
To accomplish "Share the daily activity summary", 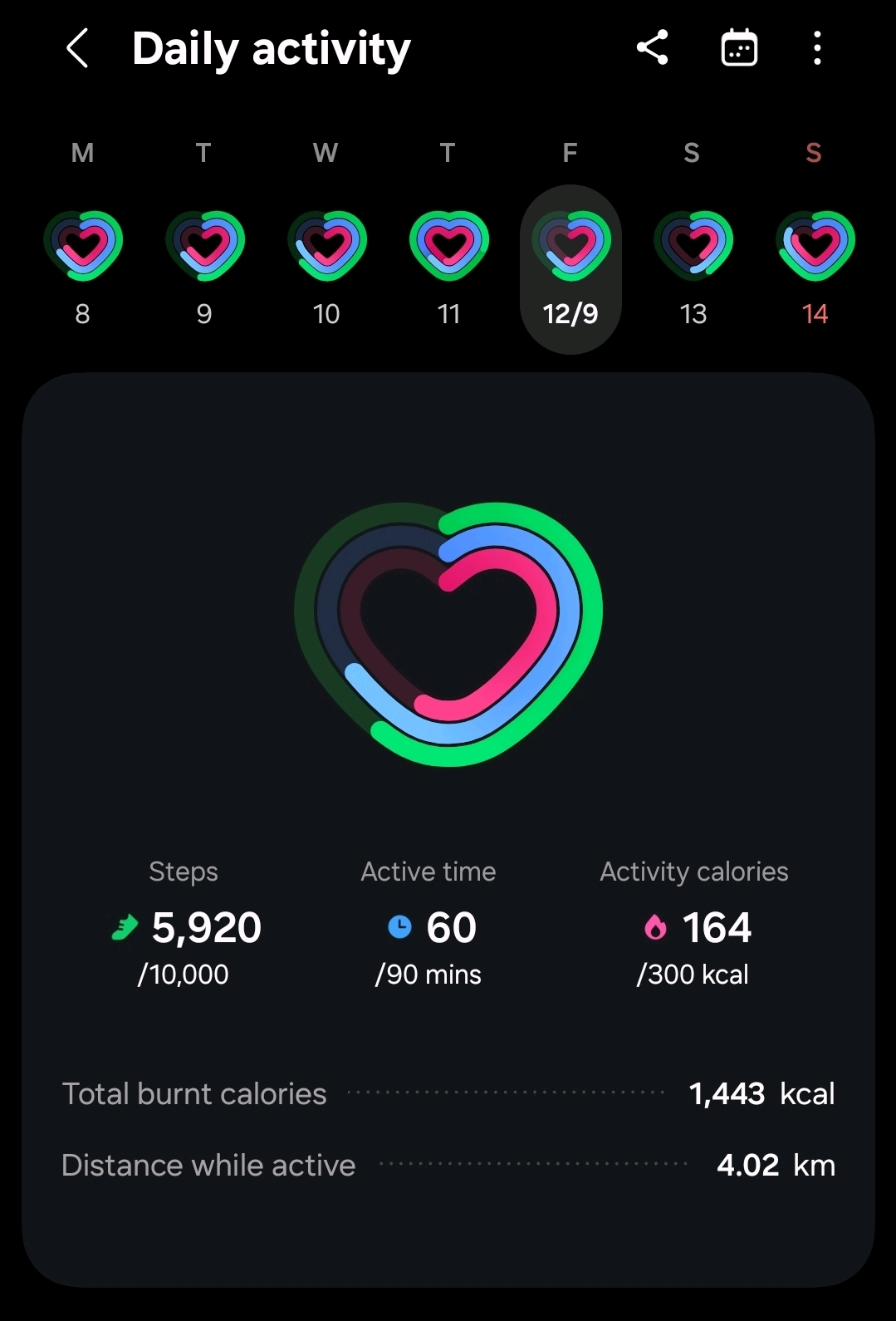I will coord(652,47).
